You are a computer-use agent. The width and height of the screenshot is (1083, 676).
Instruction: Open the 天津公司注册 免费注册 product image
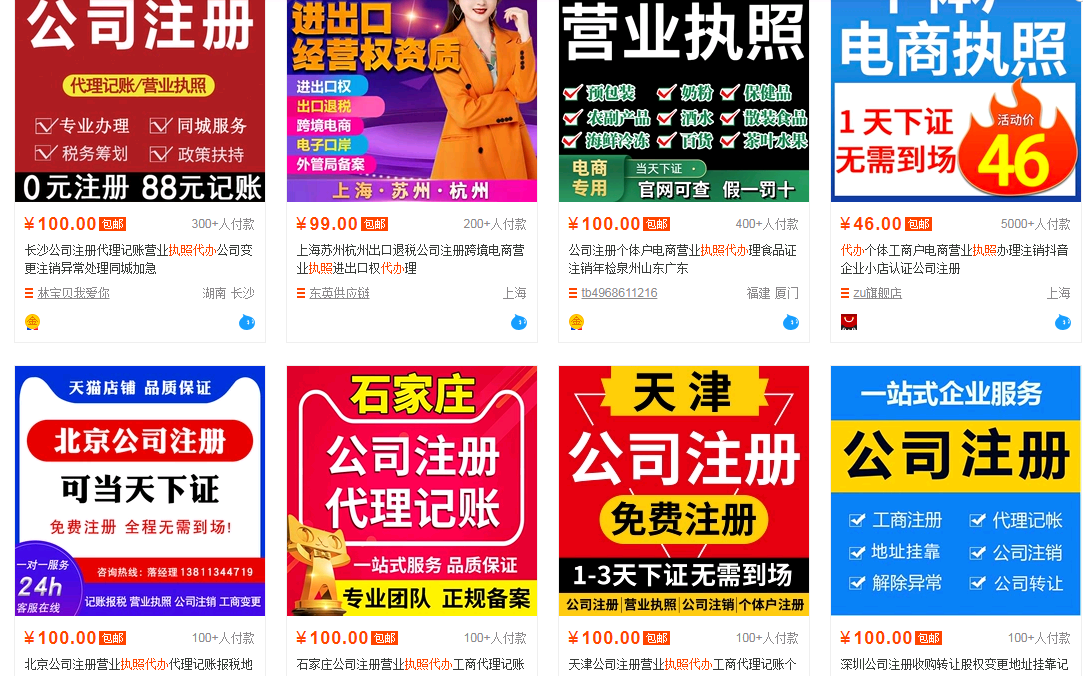click(684, 490)
